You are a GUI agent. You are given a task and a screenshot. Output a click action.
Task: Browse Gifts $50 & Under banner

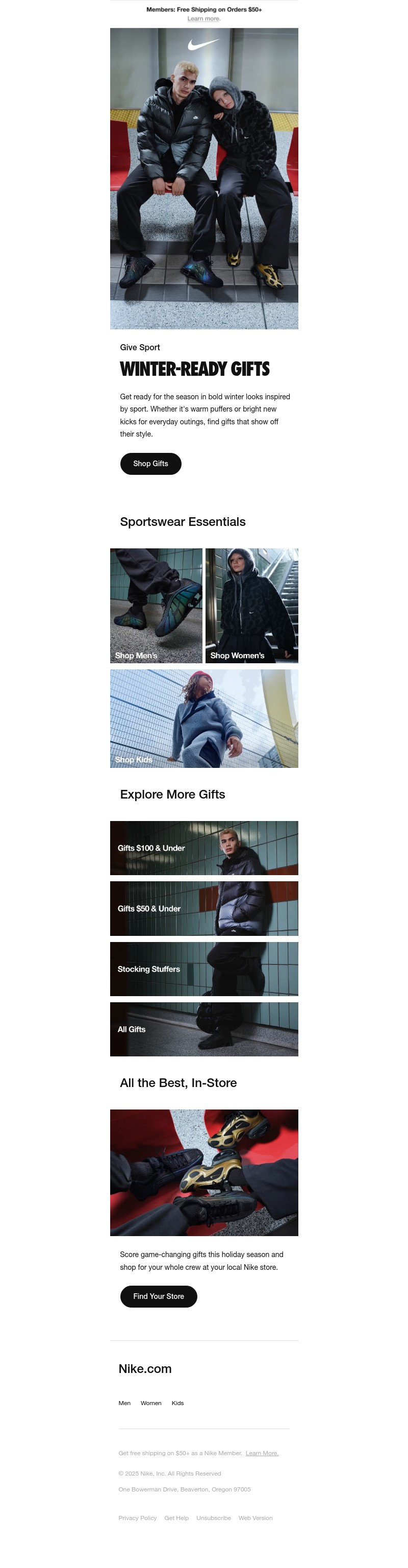(203, 908)
